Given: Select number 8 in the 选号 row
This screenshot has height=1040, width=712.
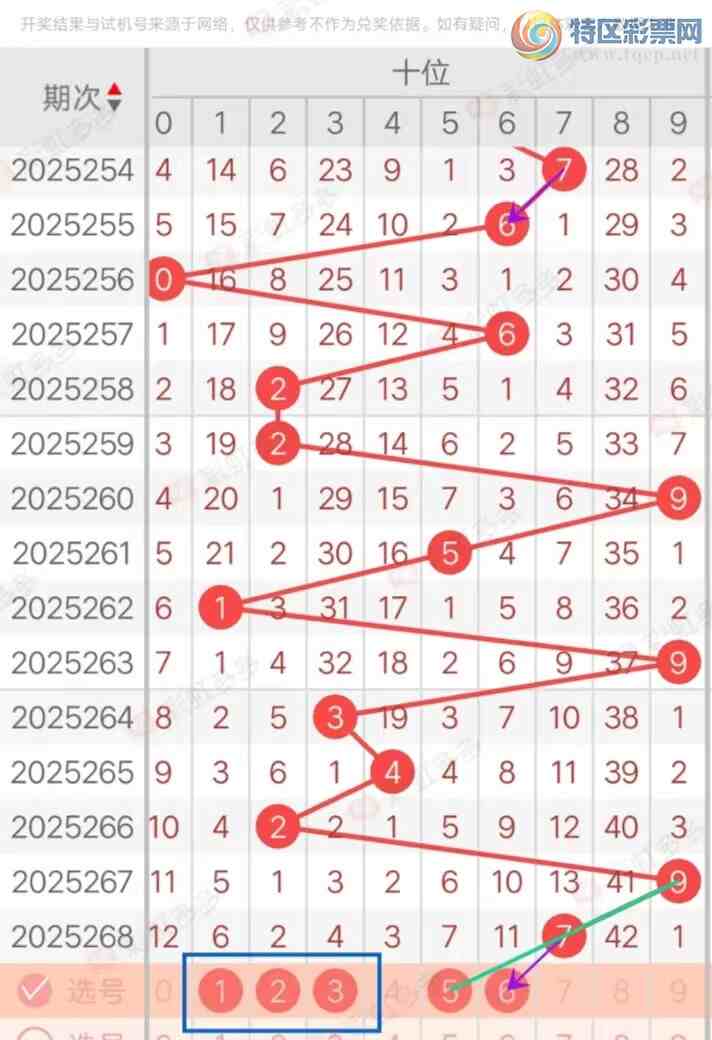Looking at the screenshot, I should click(x=621, y=992).
